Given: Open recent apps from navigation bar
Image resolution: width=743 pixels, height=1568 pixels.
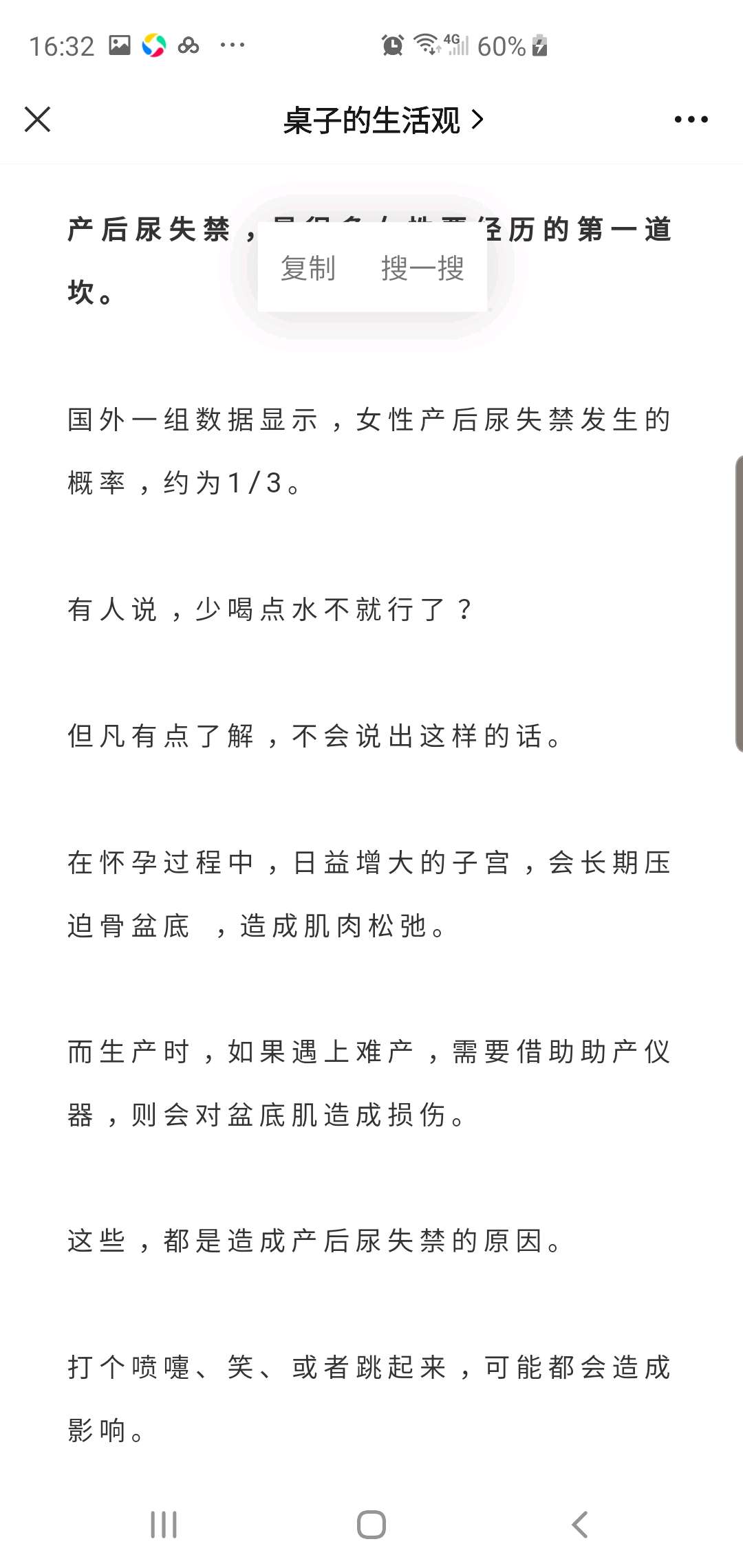Looking at the screenshot, I should [164, 1525].
